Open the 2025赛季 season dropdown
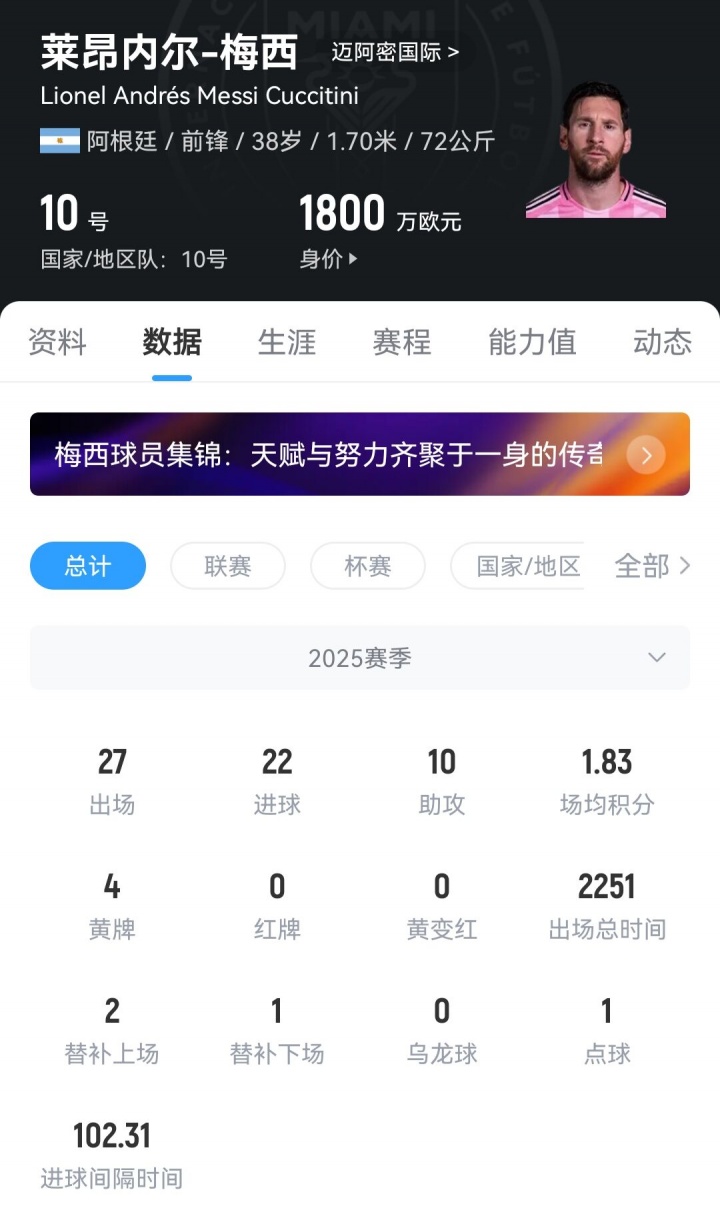The height and width of the screenshot is (1224, 720). click(360, 658)
